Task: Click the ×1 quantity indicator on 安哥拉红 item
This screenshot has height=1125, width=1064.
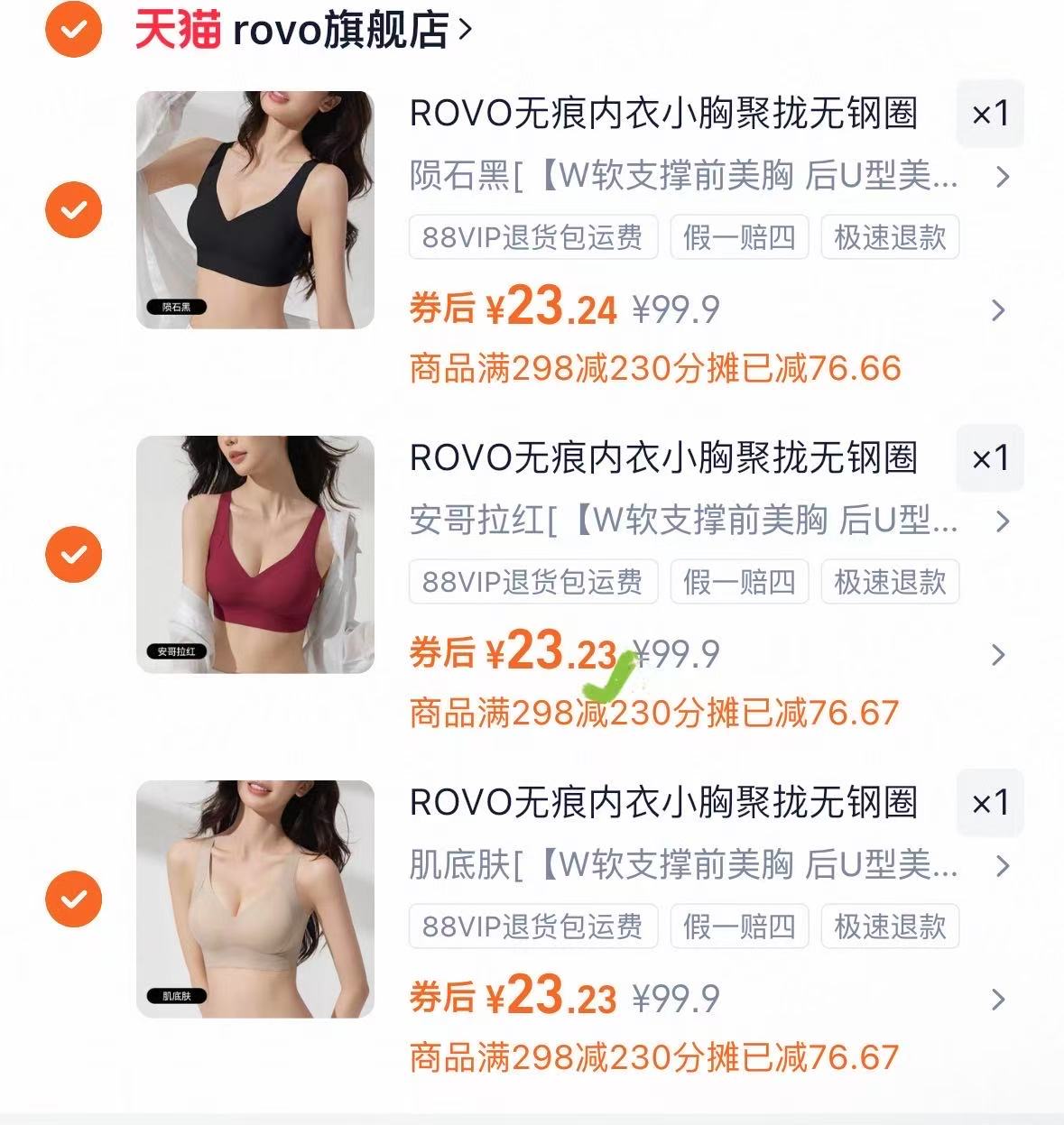Action: [x=990, y=459]
